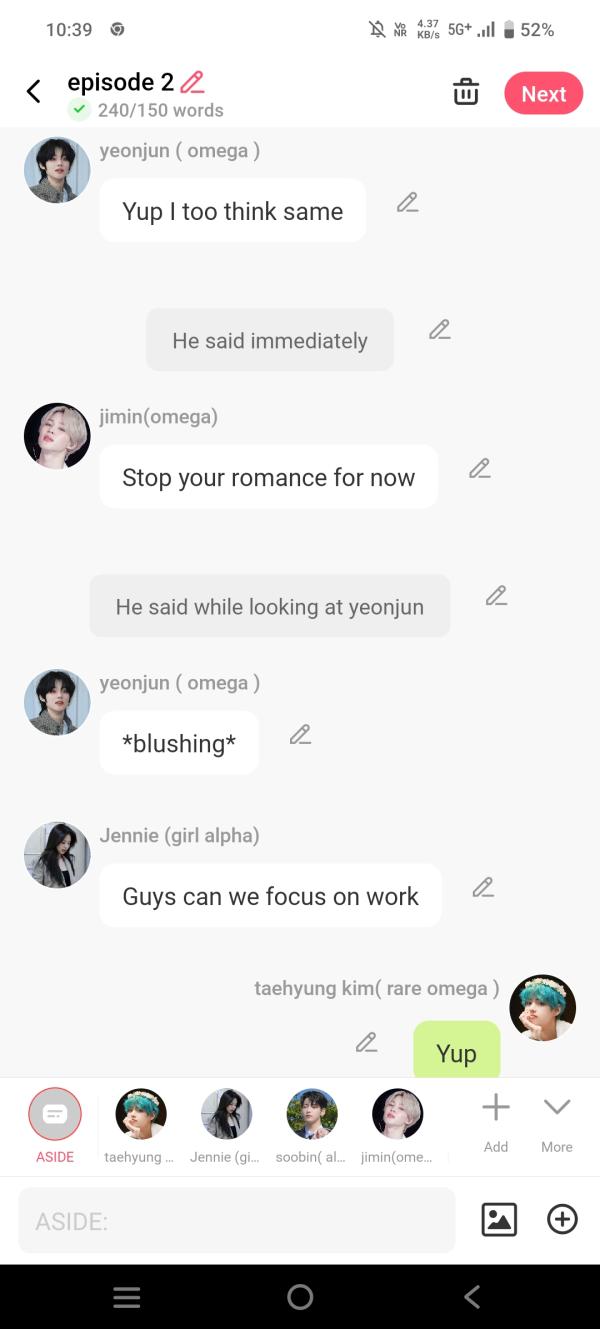Edit the "*blushing*" message
Screen dimensions: 600x1329
[x=300, y=735]
